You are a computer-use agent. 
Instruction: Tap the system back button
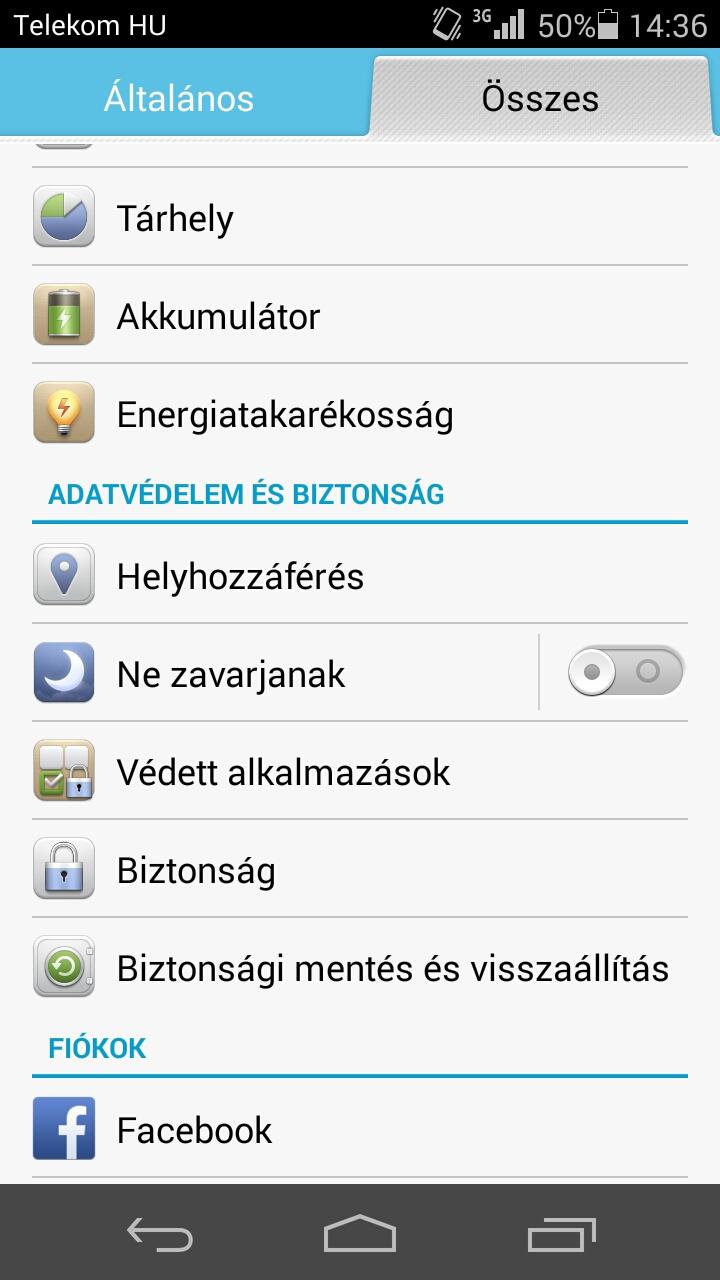pyautogui.click(x=160, y=1234)
